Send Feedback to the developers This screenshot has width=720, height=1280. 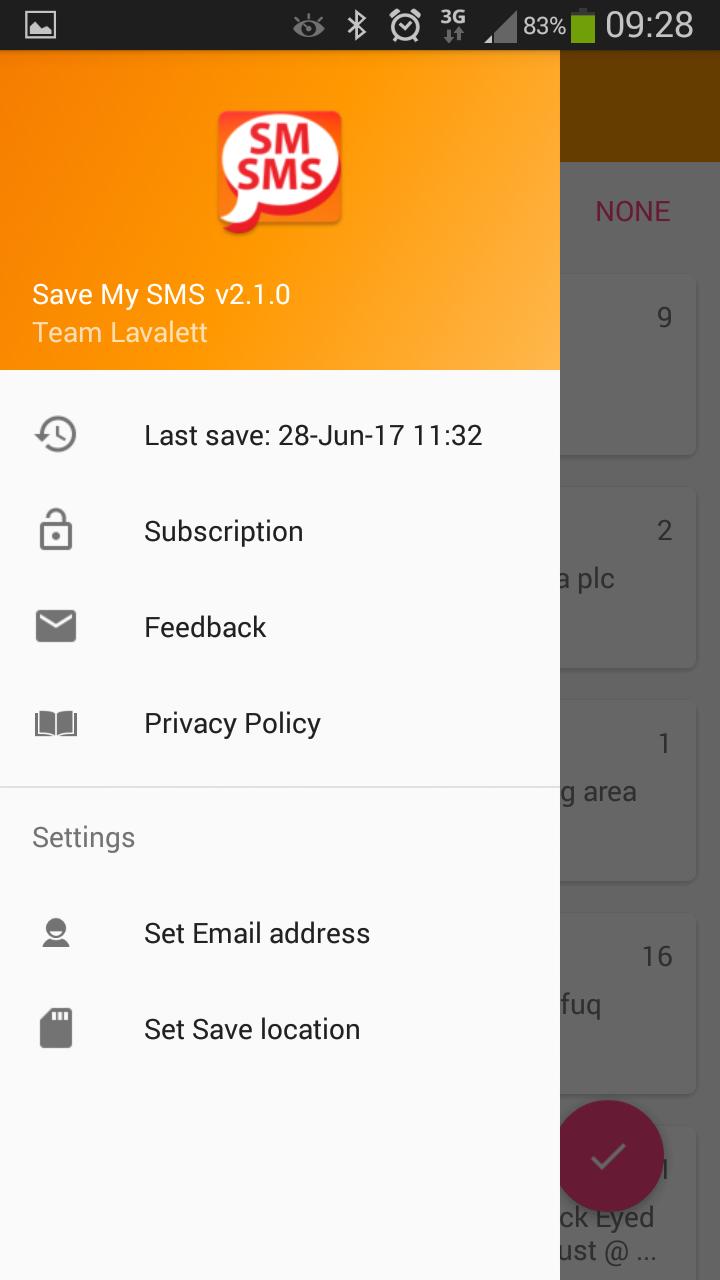pyautogui.click(x=205, y=626)
